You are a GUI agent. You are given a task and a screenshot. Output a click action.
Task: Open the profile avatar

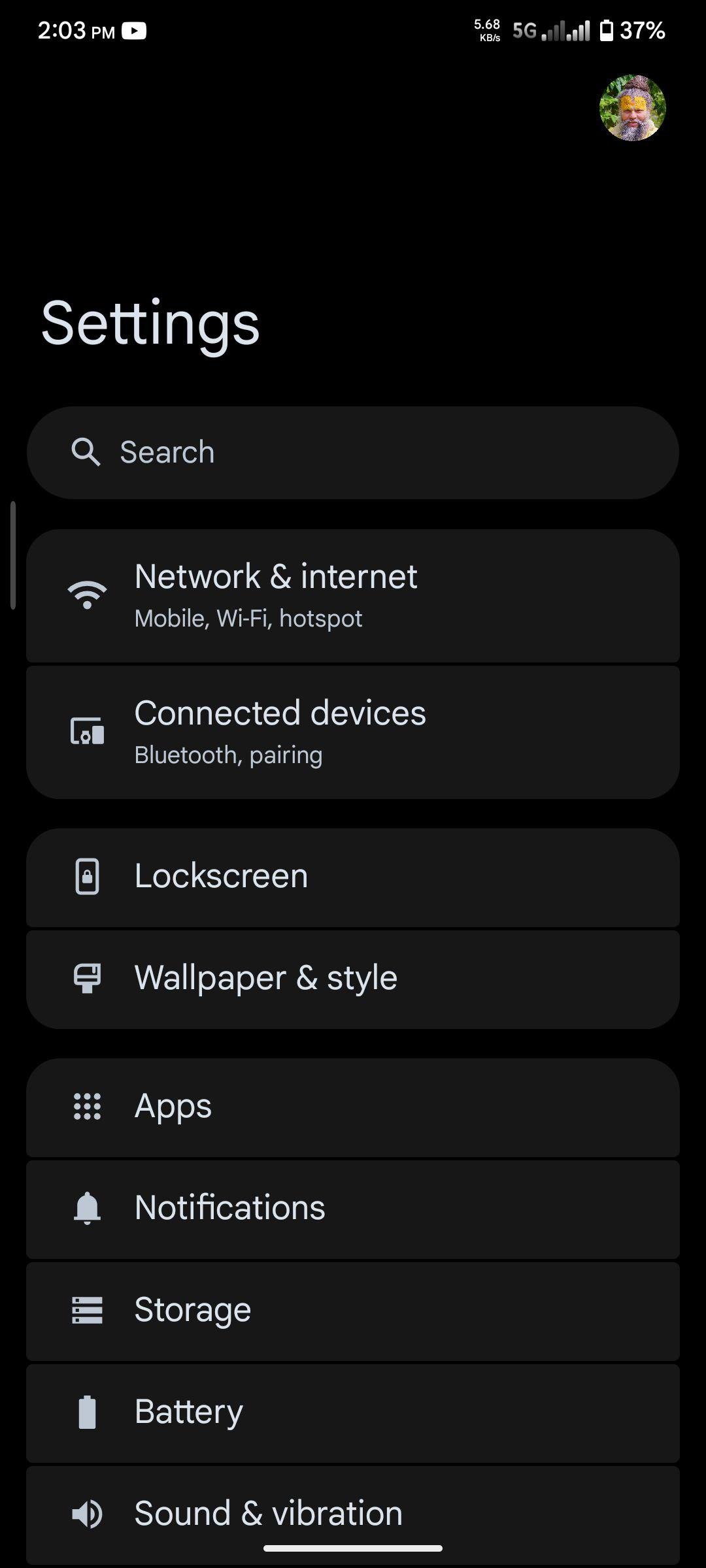(632, 108)
